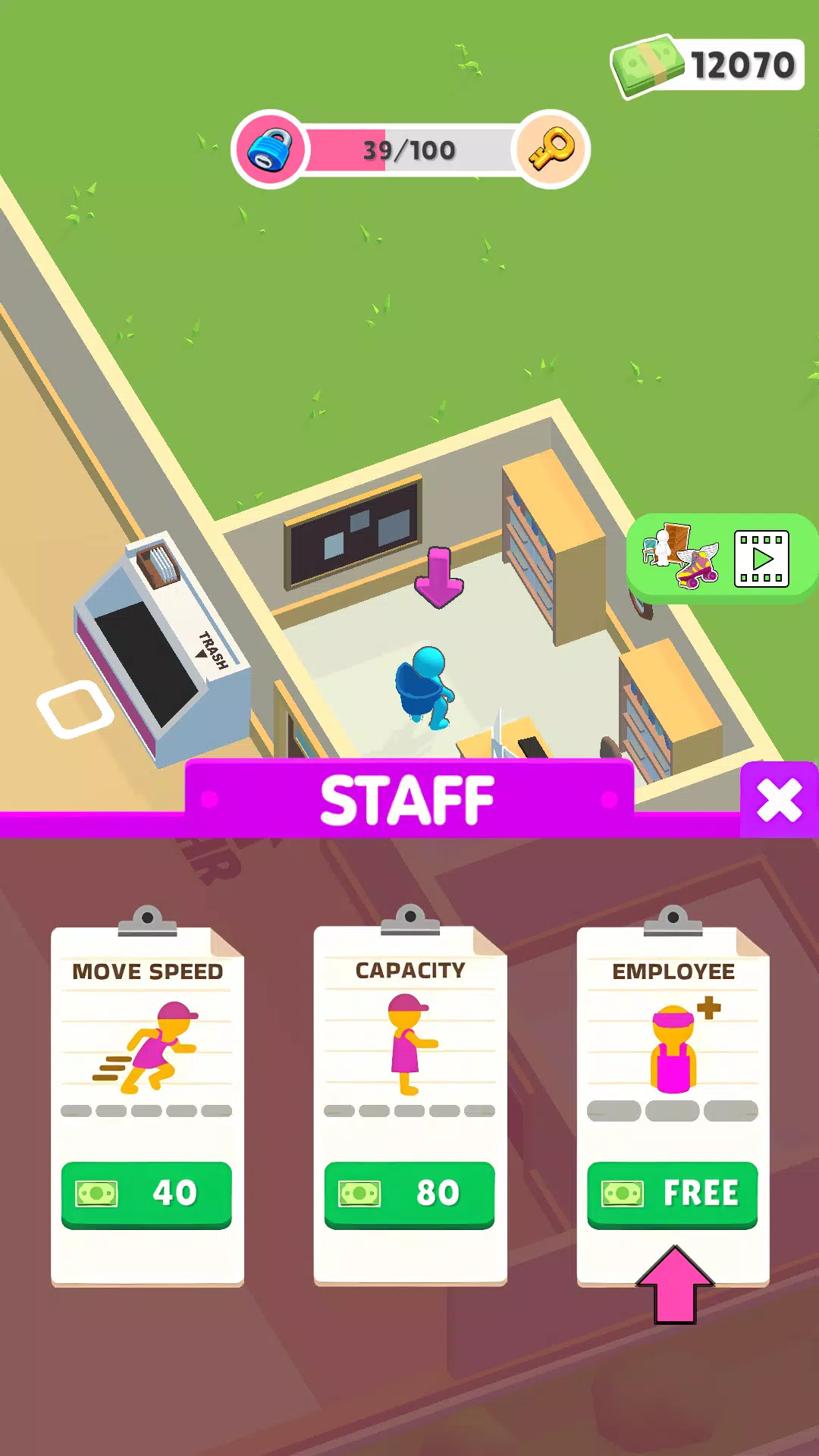The image size is (819, 1456).
Task: Hire the free Employee
Action: (x=672, y=1193)
